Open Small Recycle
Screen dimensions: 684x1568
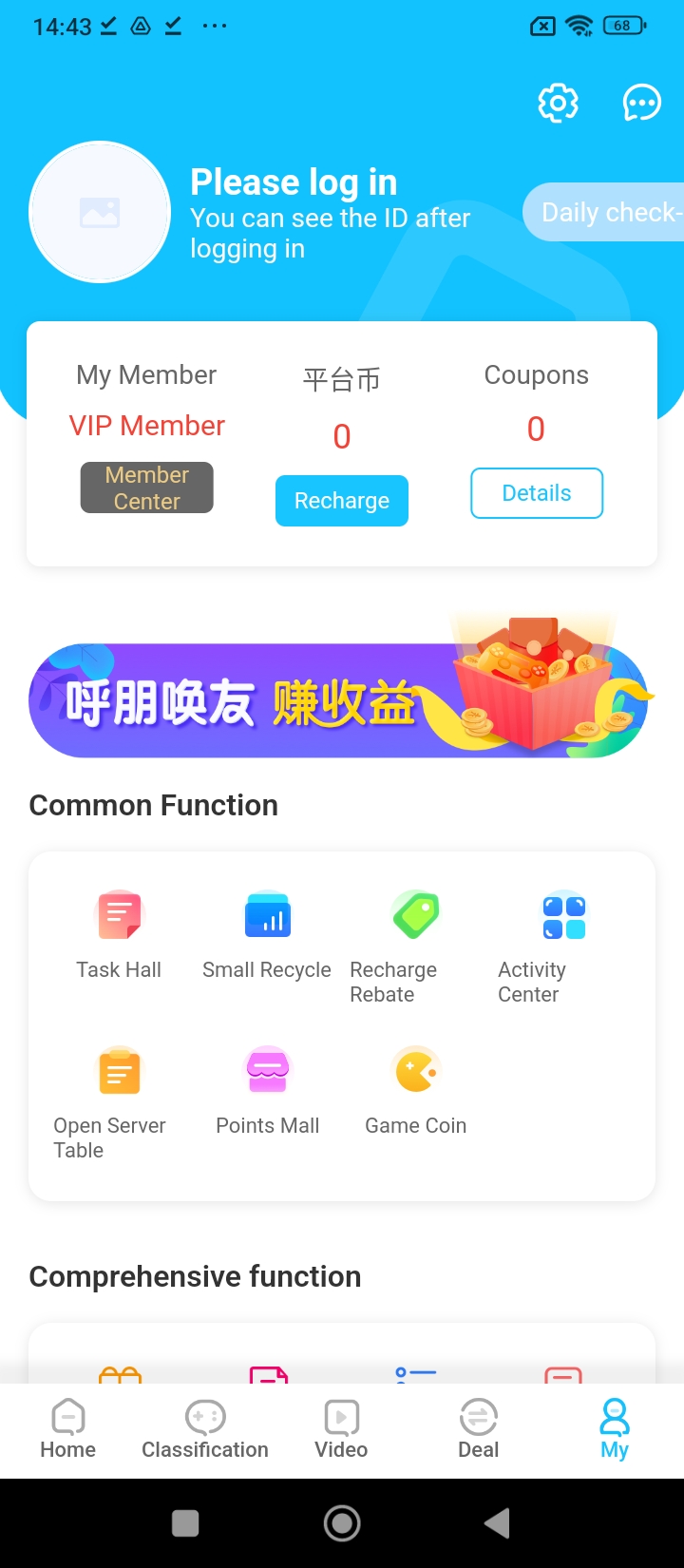[x=267, y=935]
